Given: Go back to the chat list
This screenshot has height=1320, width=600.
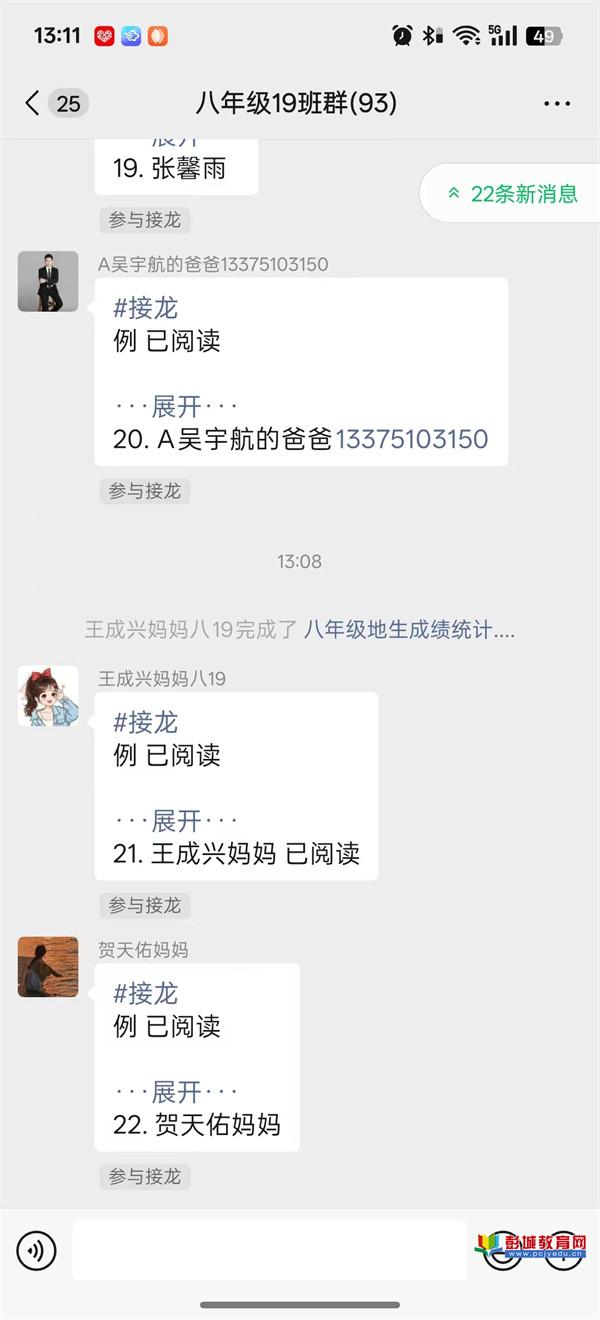Looking at the screenshot, I should coord(33,103).
